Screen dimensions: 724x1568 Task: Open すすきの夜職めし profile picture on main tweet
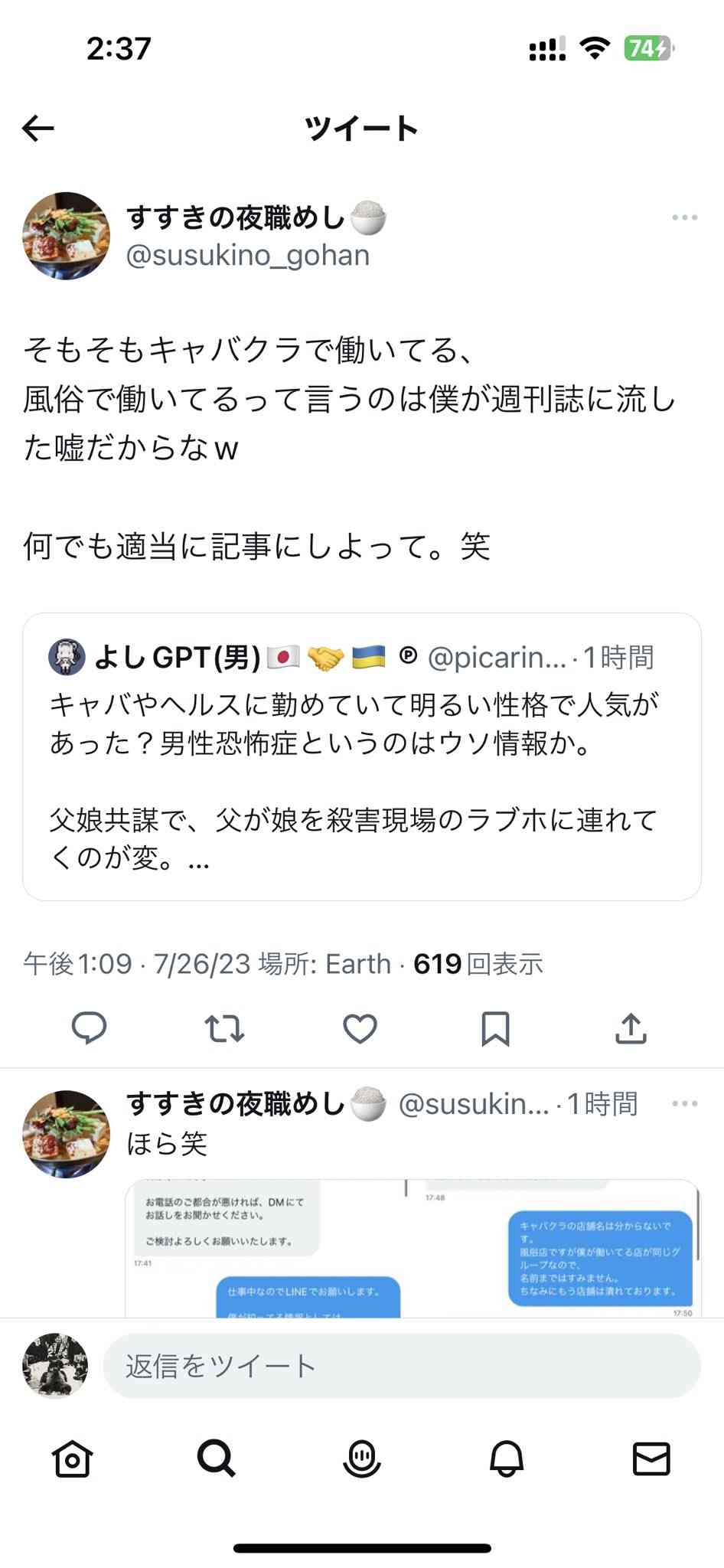click(x=67, y=236)
